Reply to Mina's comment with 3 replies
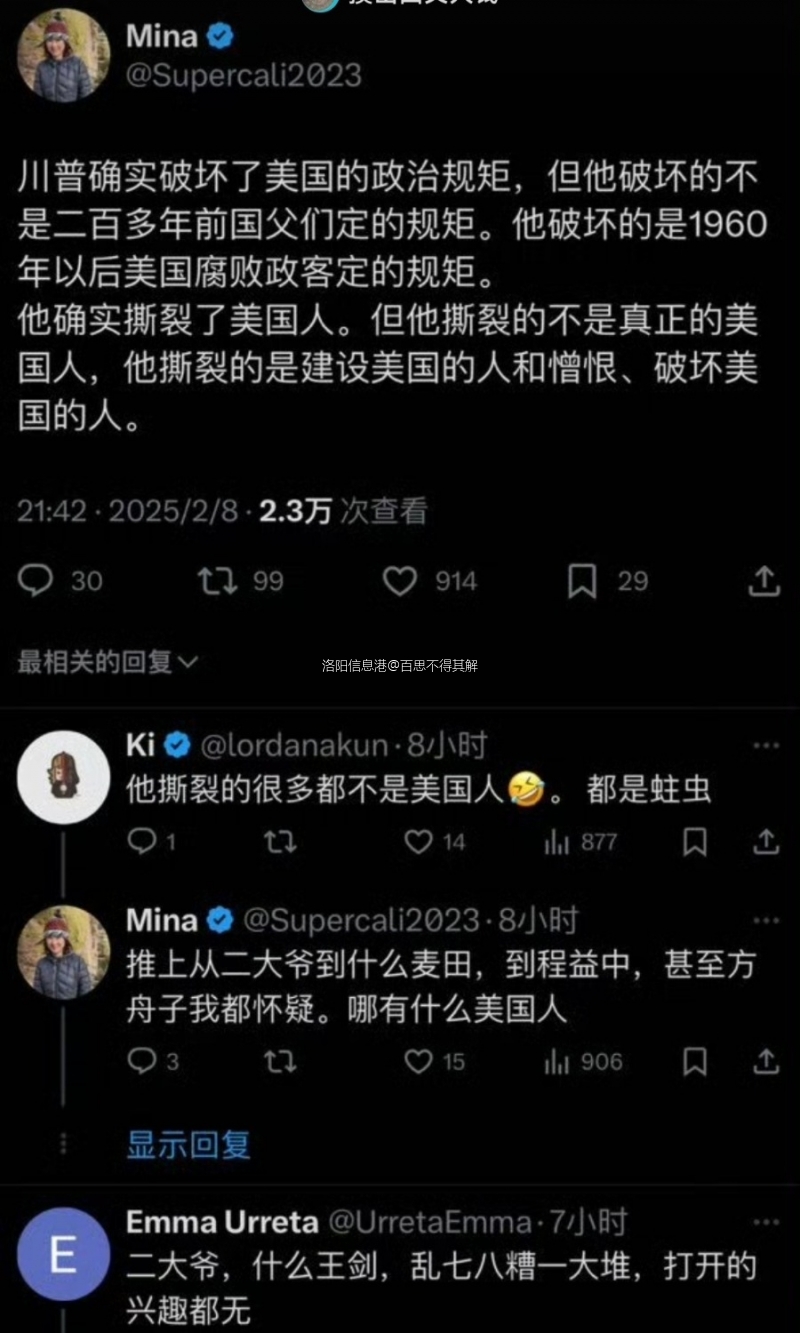This screenshot has height=1333, width=800. [142, 1061]
